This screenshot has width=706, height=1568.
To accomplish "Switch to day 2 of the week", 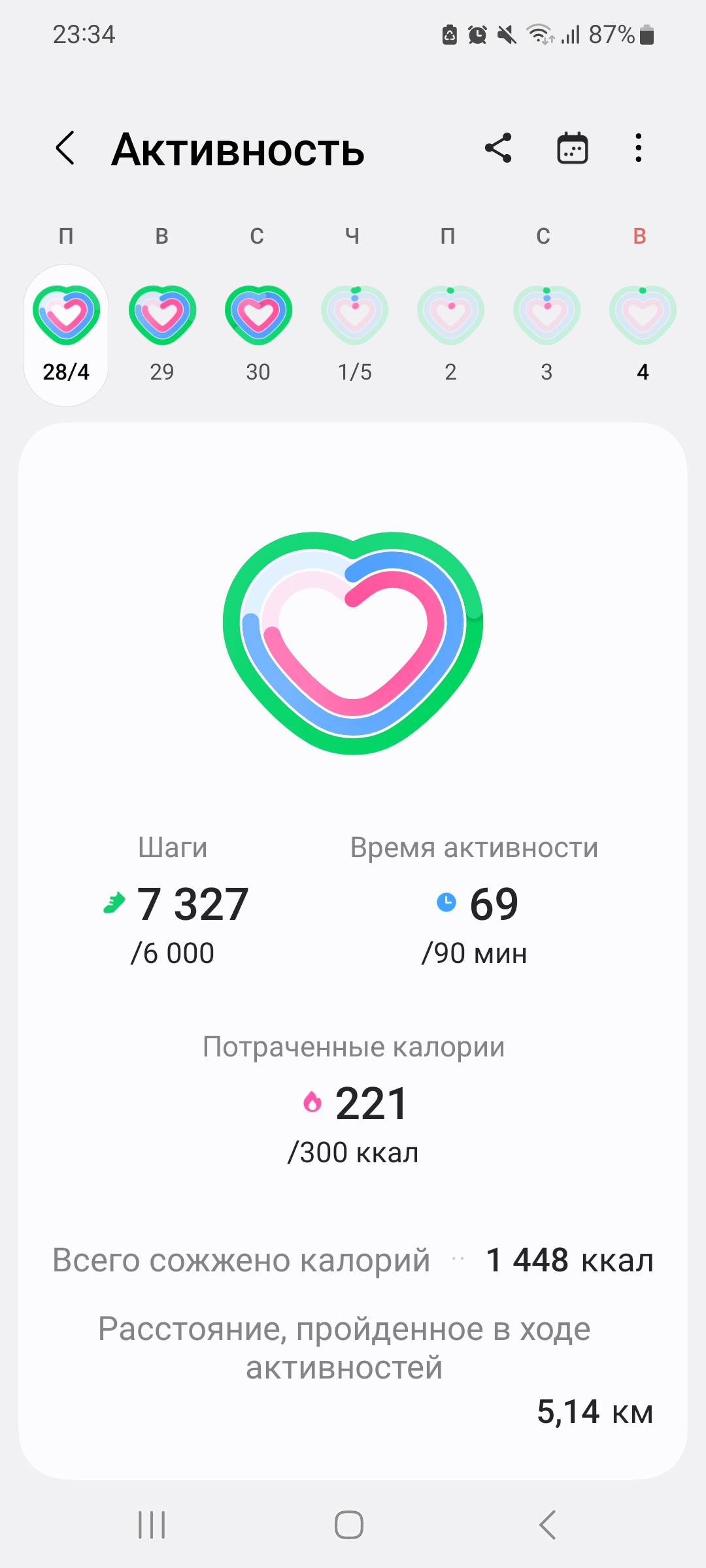I will pyautogui.click(x=450, y=335).
